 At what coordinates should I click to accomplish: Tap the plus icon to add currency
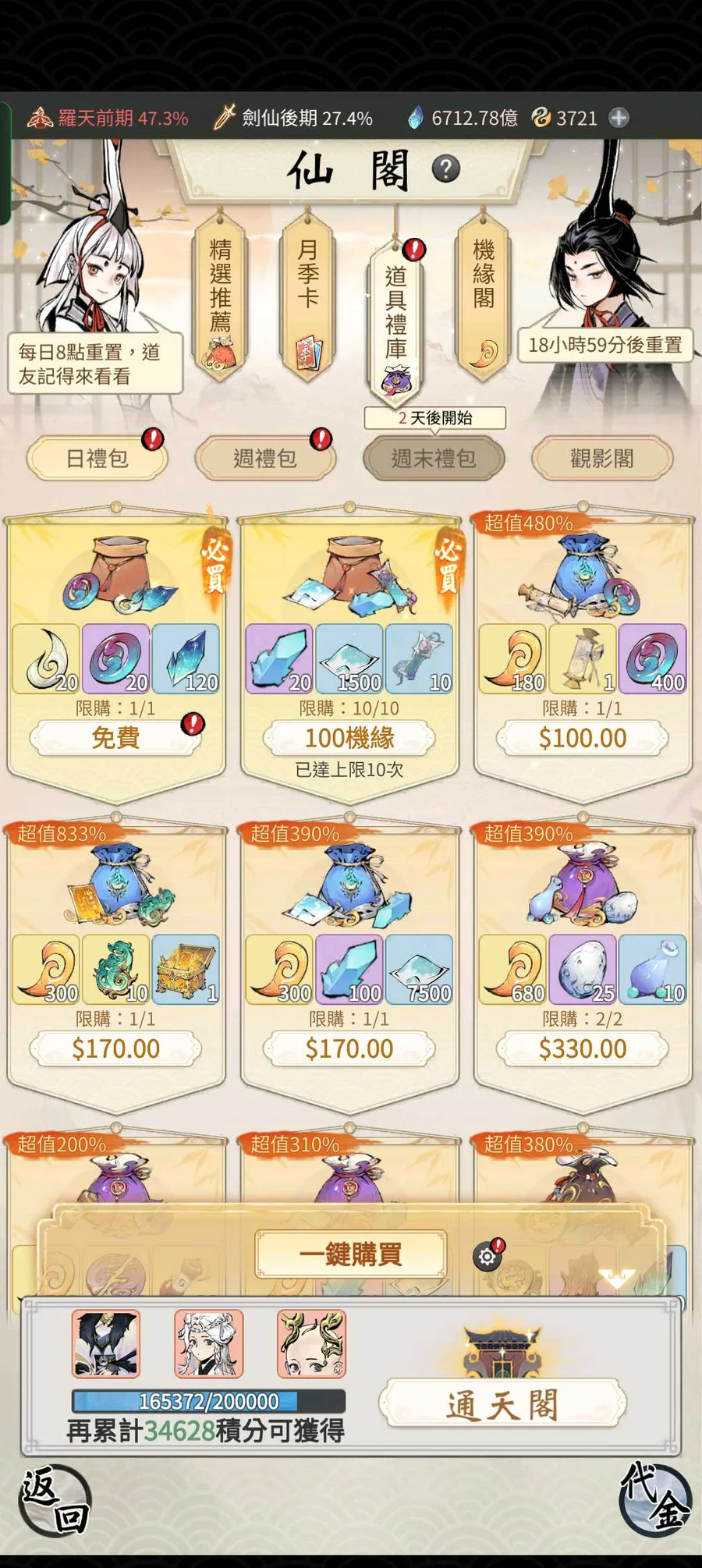click(x=619, y=118)
